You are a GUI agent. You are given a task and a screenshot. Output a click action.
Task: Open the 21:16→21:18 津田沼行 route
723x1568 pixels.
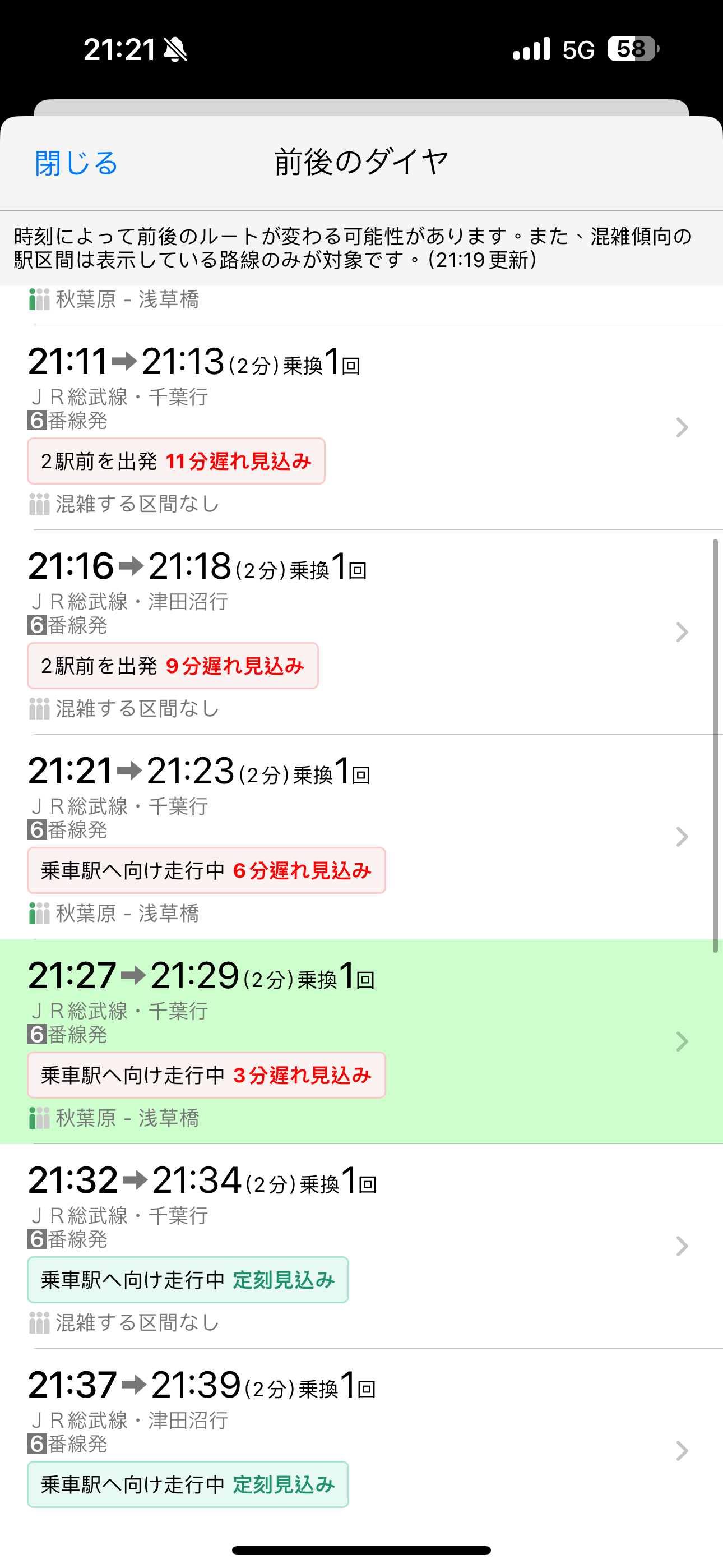click(x=361, y=632)
